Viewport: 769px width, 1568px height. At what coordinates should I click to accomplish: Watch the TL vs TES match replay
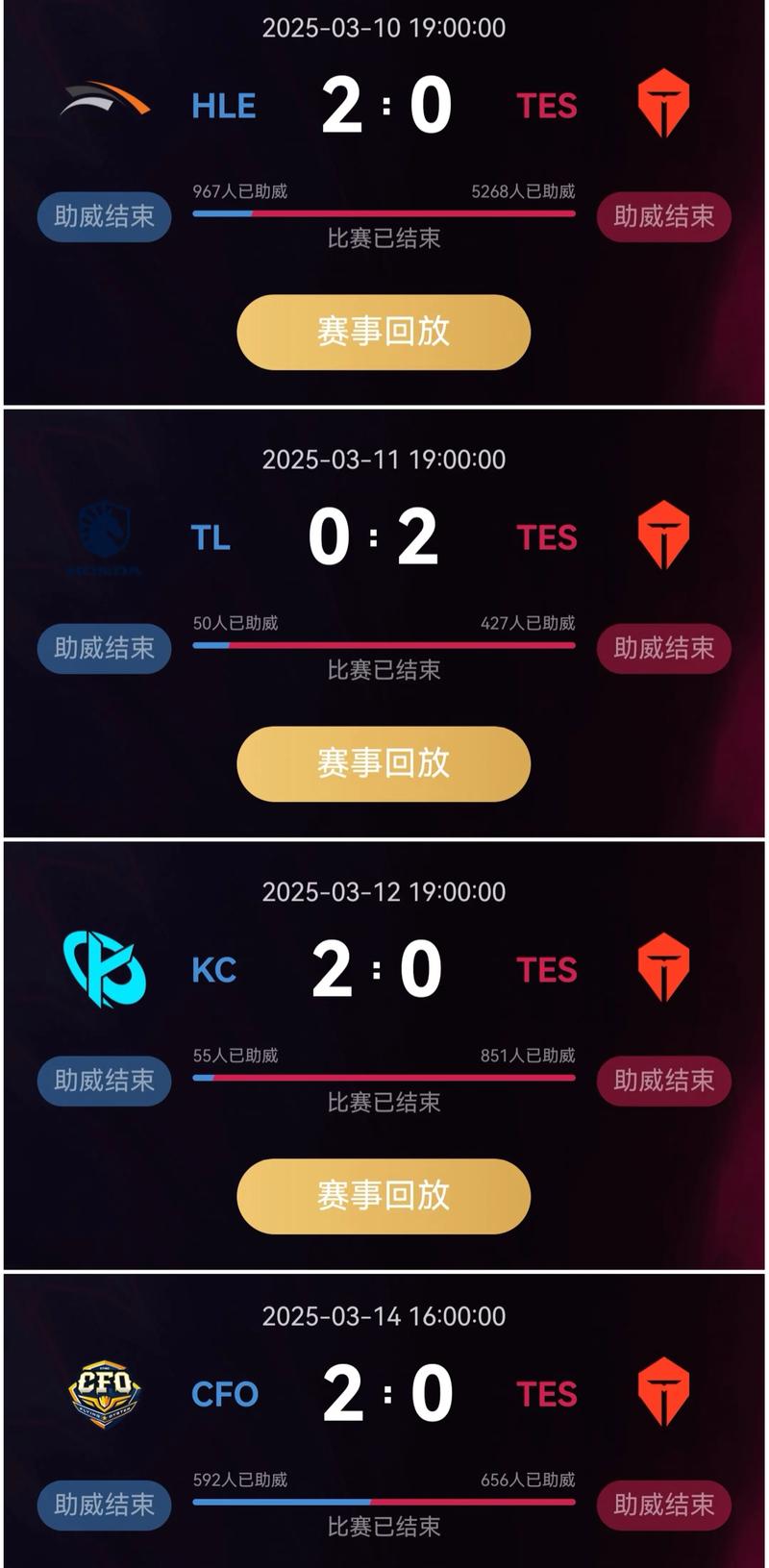(x=384, y=763)
